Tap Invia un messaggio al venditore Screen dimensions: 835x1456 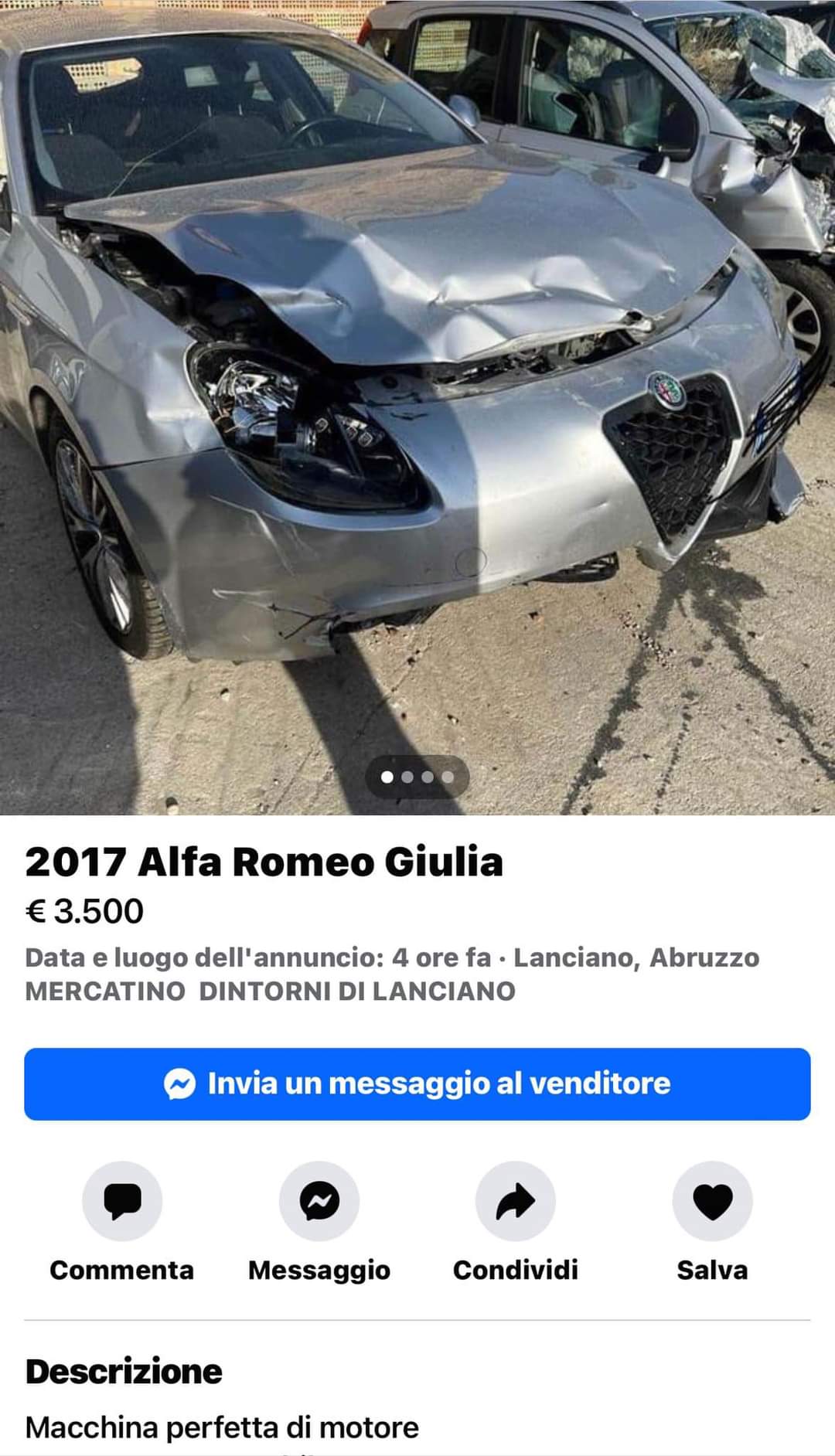[417, 1083]
